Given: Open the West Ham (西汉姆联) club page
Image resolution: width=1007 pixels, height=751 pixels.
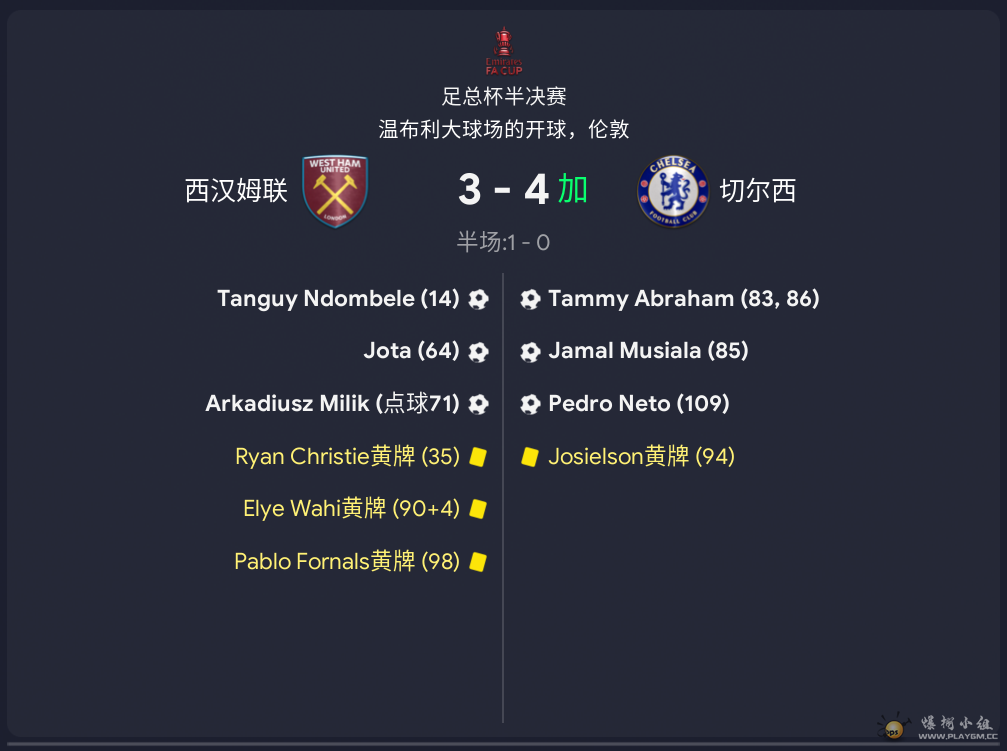Looking at the screenshot, I should tap(237, 190).
